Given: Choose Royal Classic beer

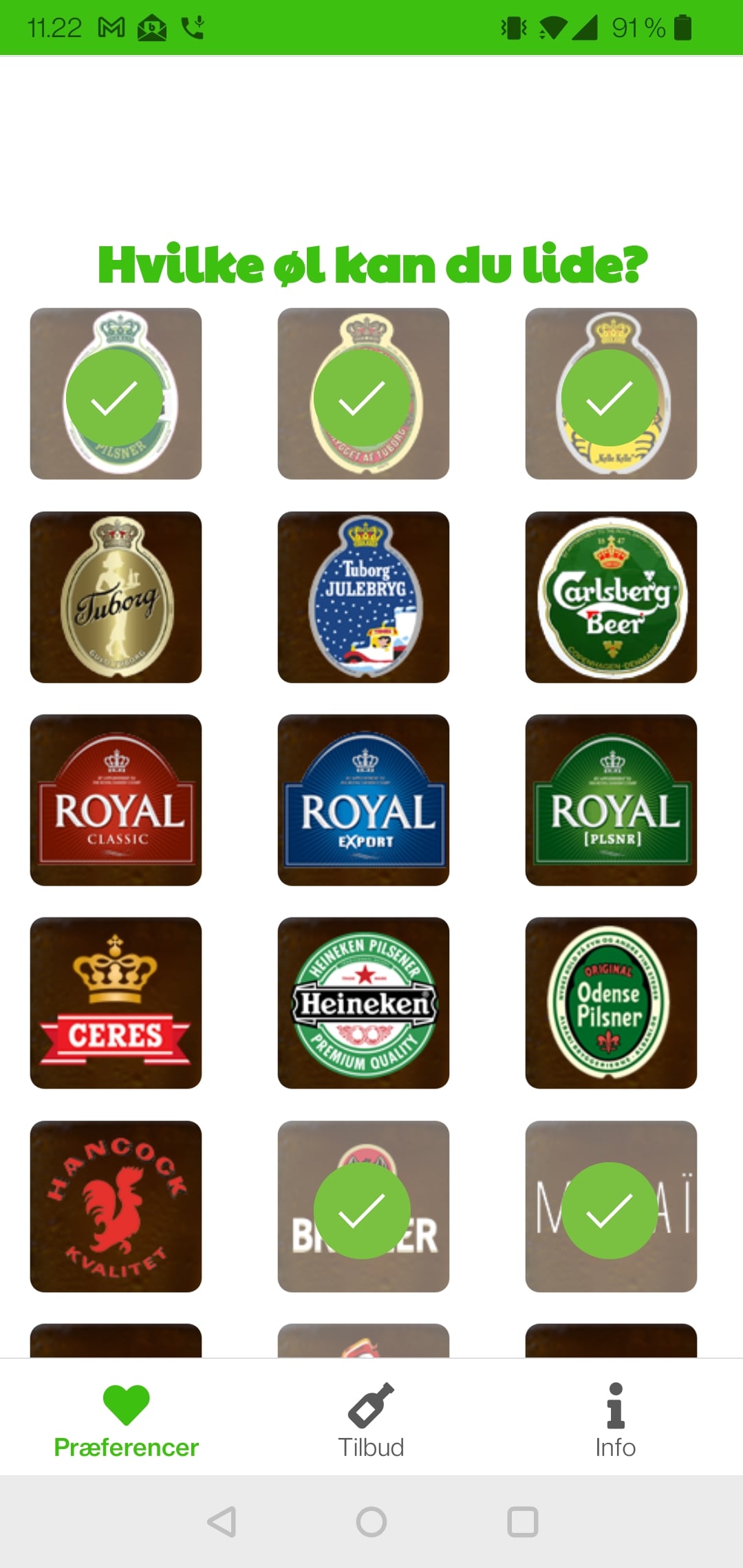Looking at the screenshot, I should [116, 800].
